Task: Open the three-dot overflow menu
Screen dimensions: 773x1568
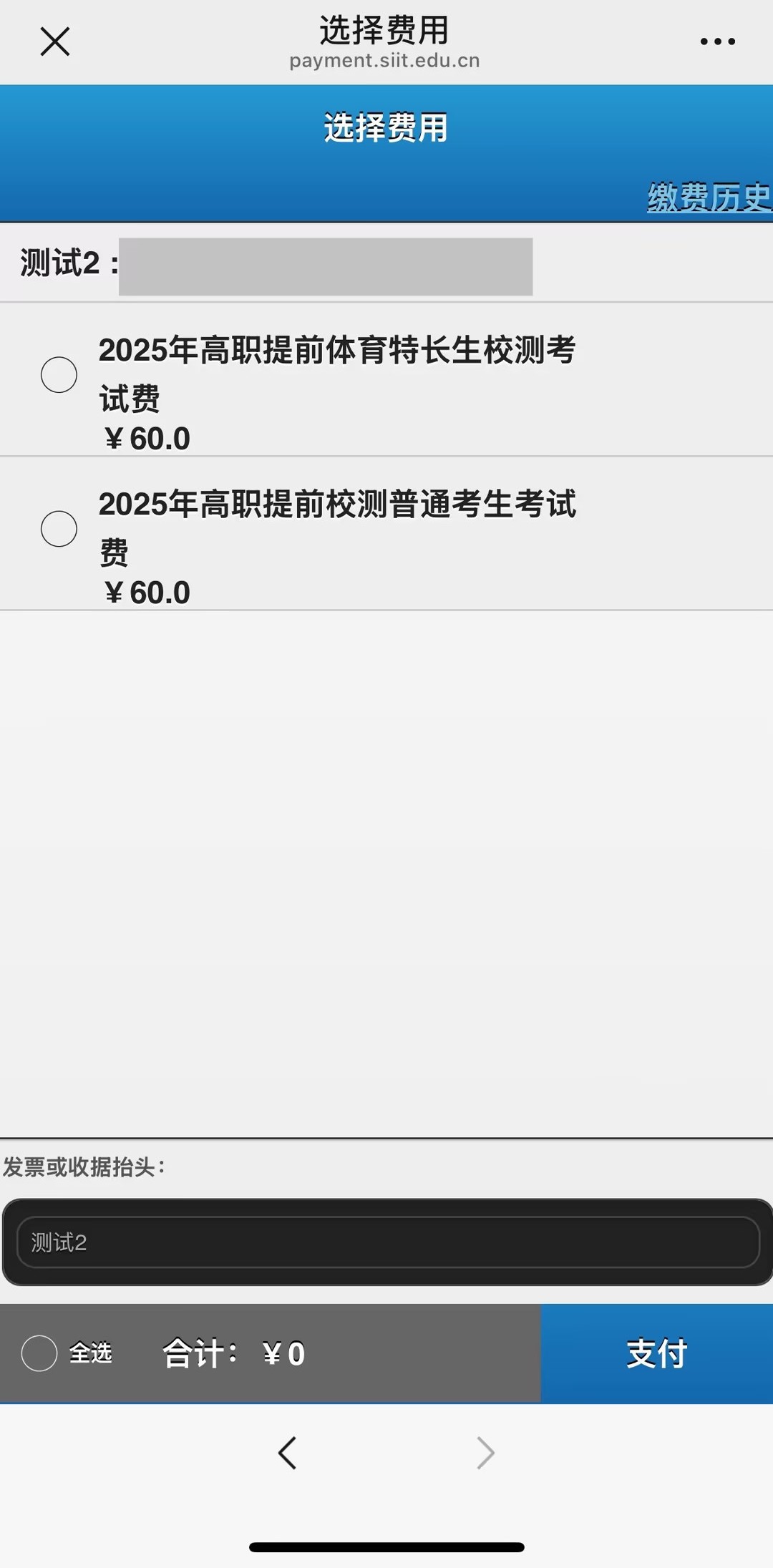Action: [717, 42]
